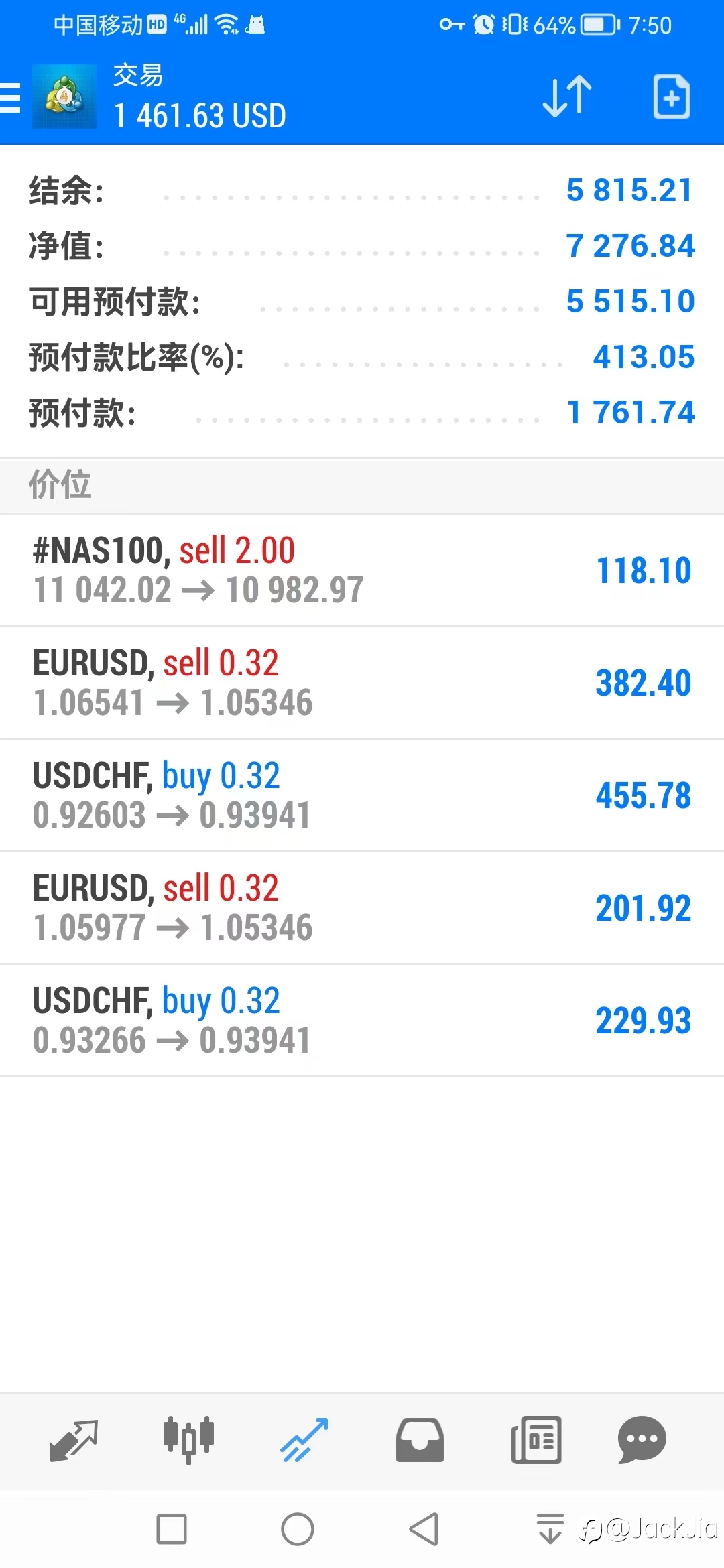
Task: Open EURUSD sell position from 1.06541
Action: [362, 683]
